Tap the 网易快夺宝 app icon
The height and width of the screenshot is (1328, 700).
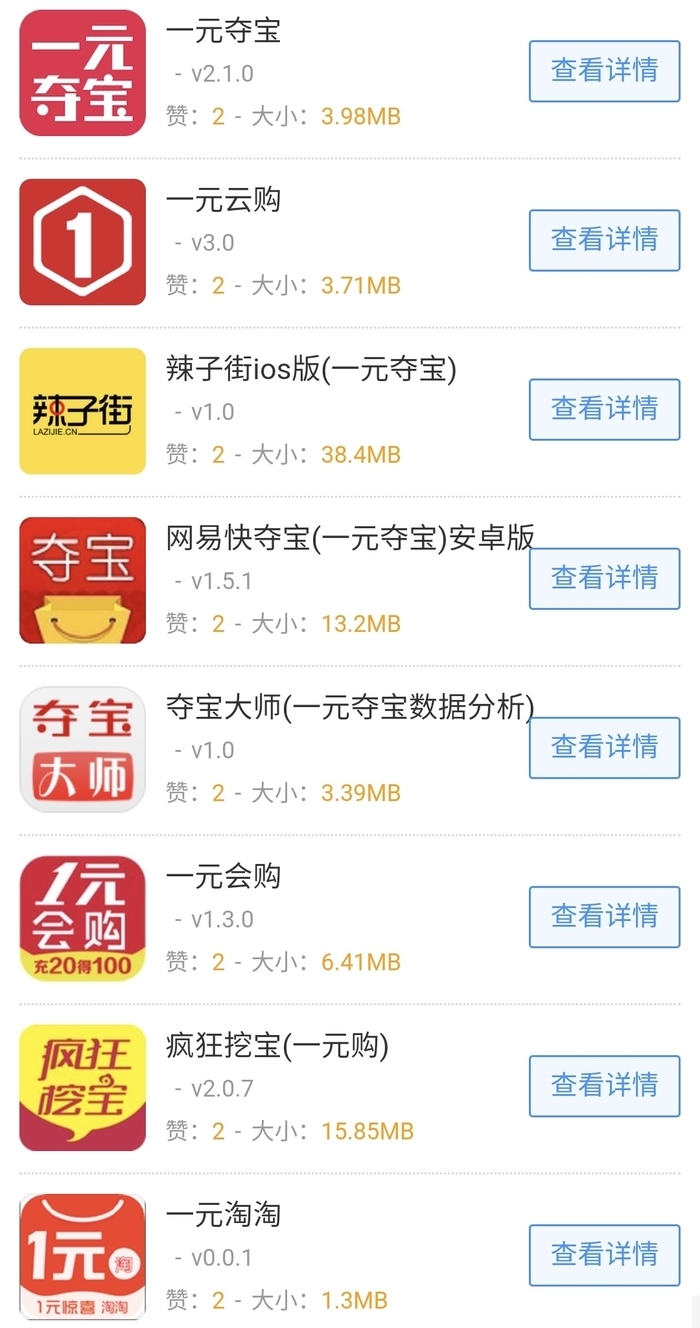83,580
